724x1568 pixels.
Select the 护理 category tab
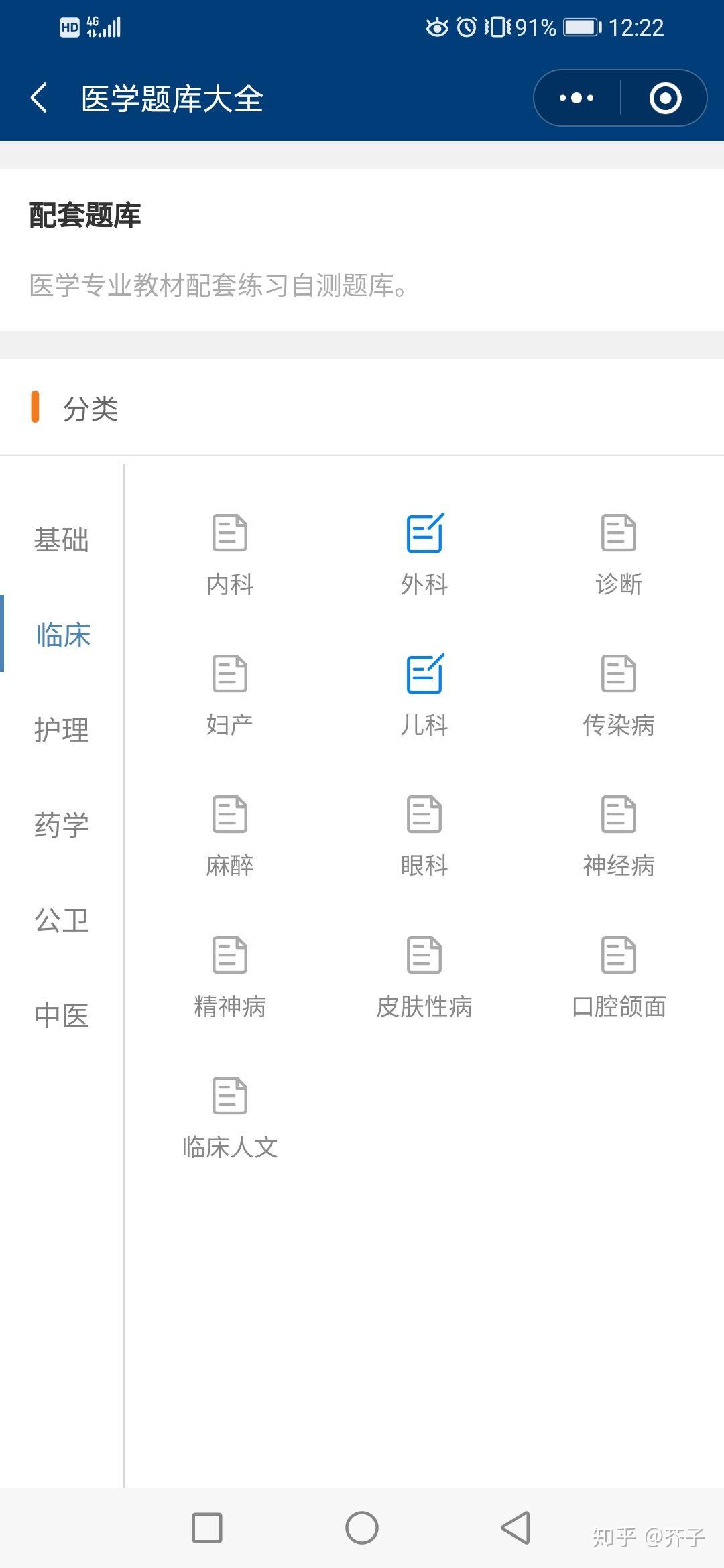62,730
